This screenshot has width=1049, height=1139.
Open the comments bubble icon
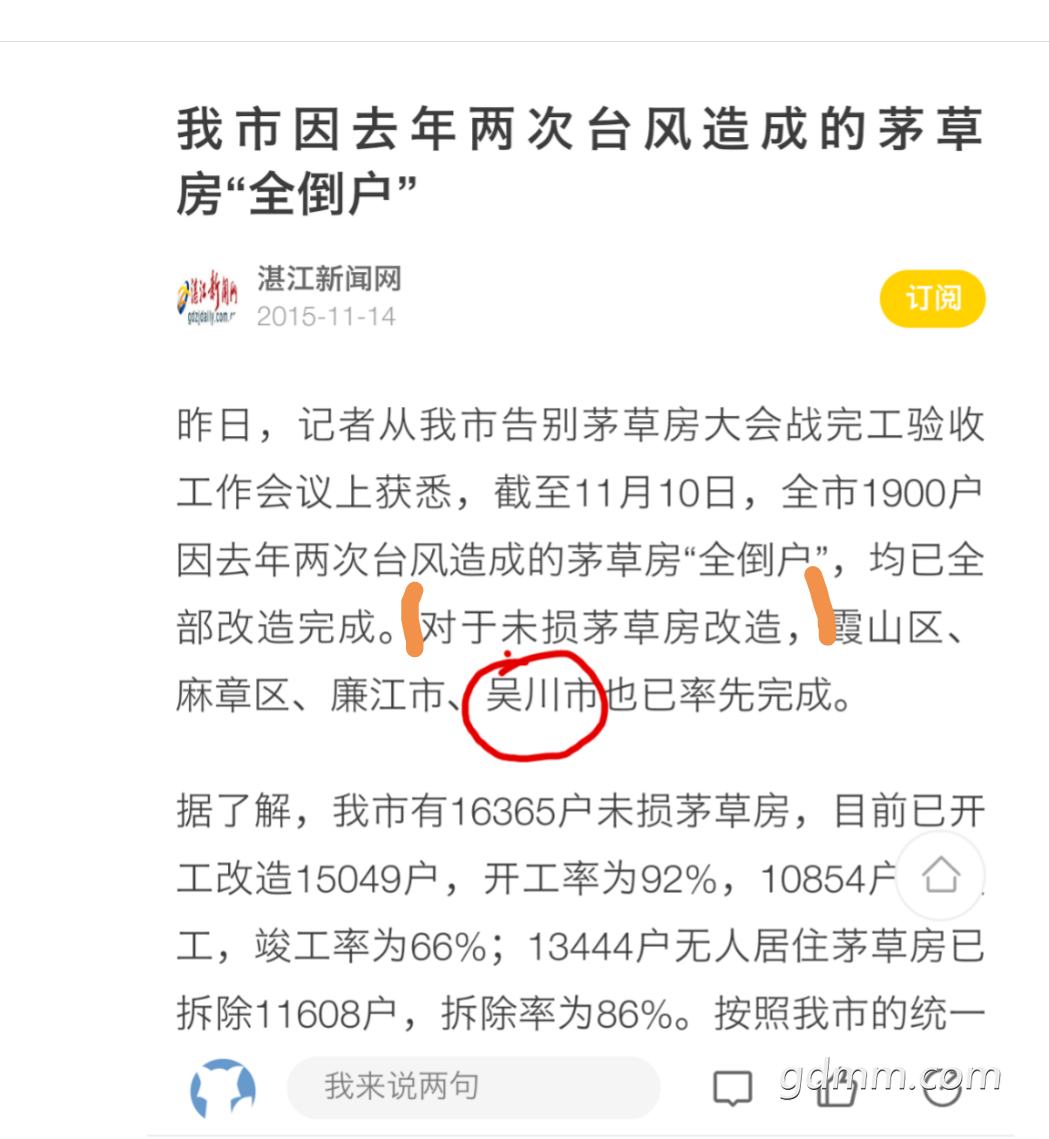(732, 1088)
